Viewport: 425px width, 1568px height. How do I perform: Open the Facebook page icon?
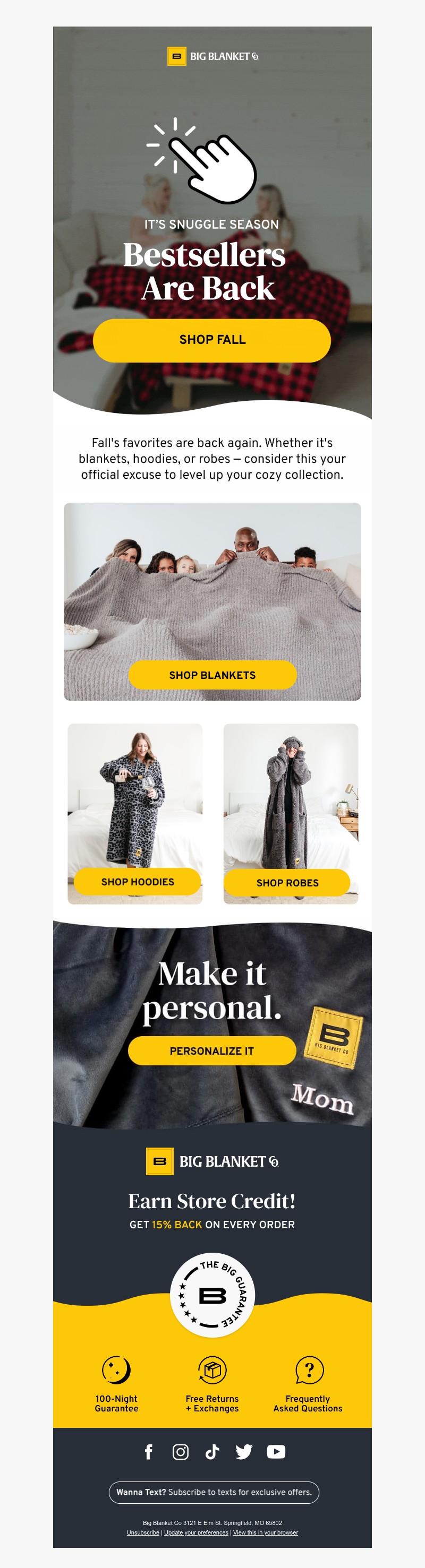point(149,1452)
